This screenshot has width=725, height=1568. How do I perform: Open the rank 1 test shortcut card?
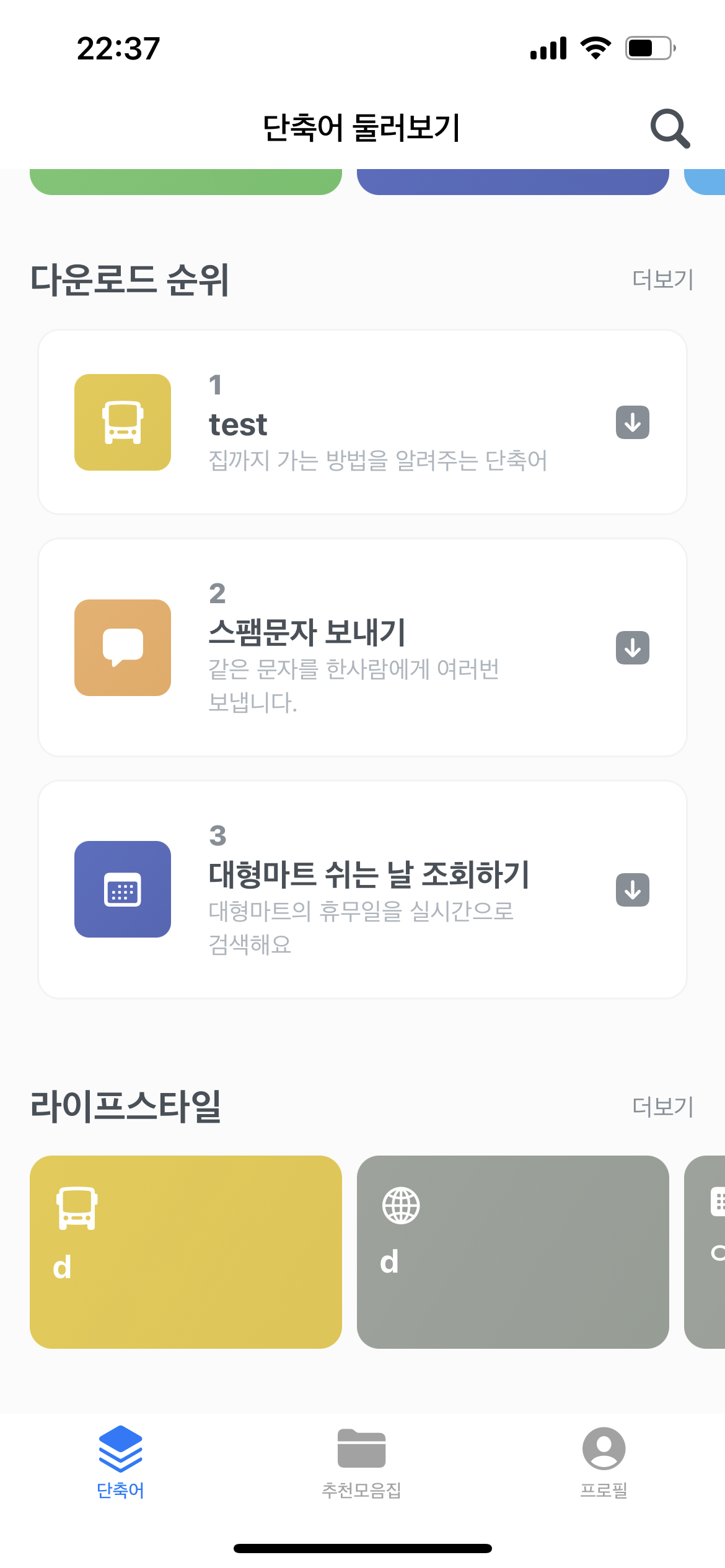tap(362, 422)
